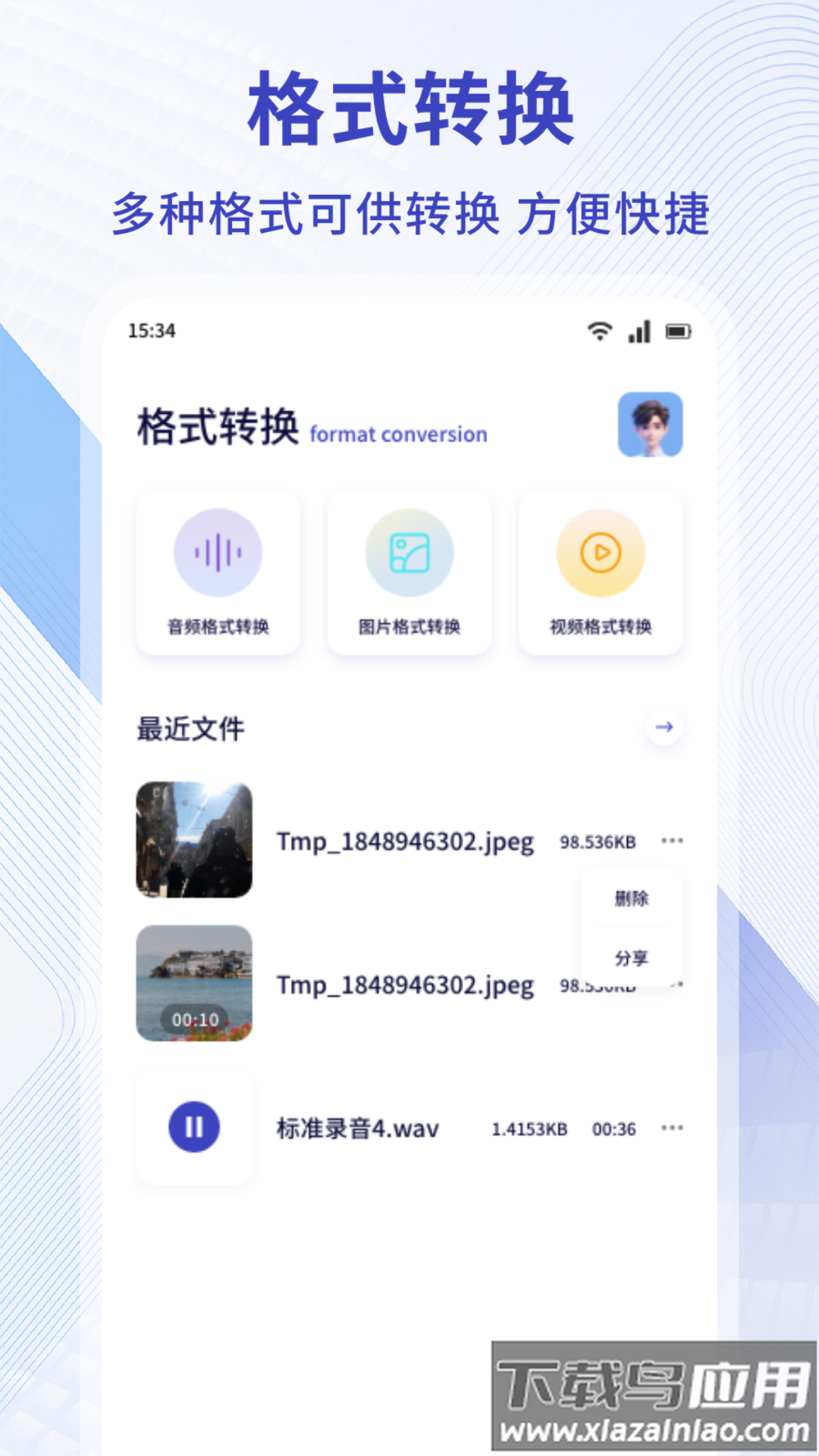Expand the full recent files list
This screenshot has width=819, height=1456.
tap(665, 726)
